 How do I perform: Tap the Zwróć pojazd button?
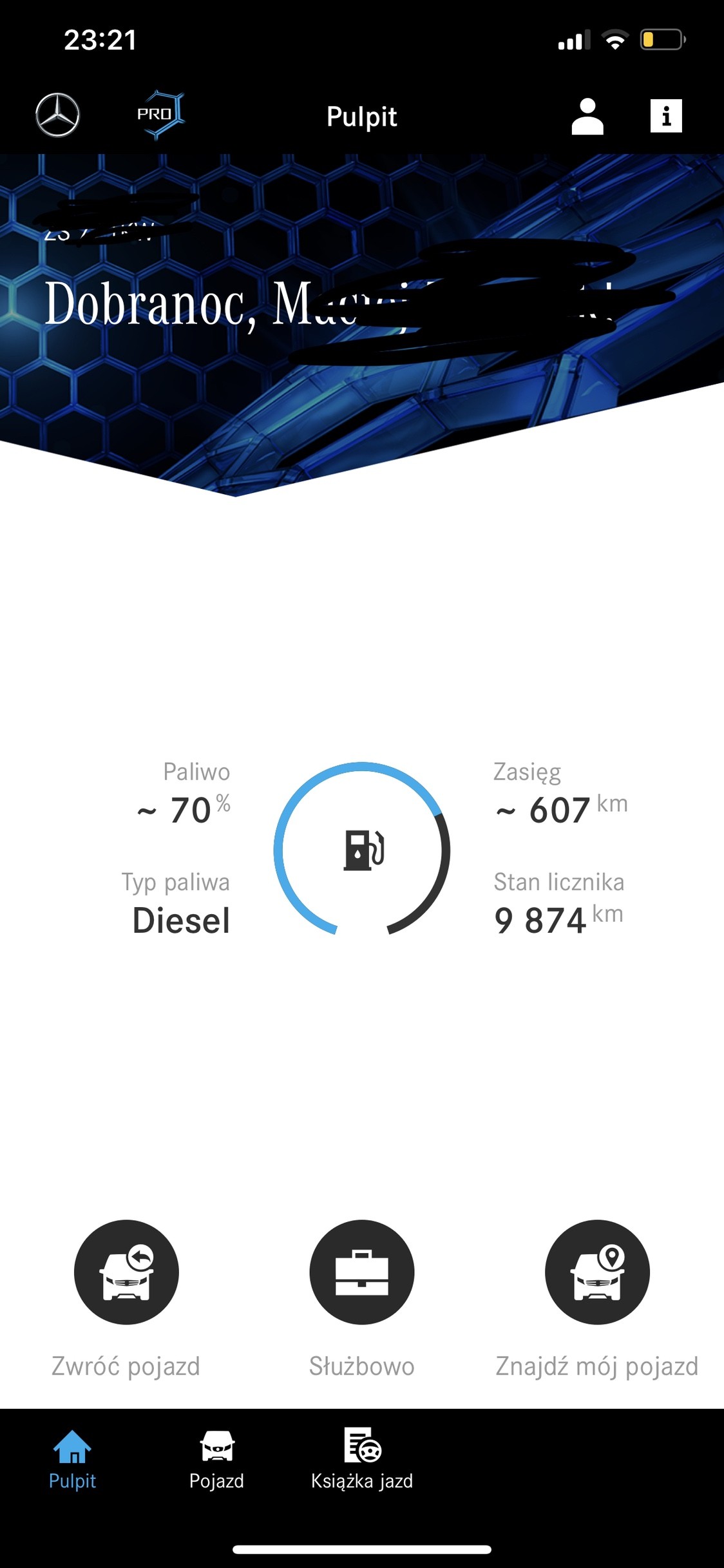[x=126, y=1272]
